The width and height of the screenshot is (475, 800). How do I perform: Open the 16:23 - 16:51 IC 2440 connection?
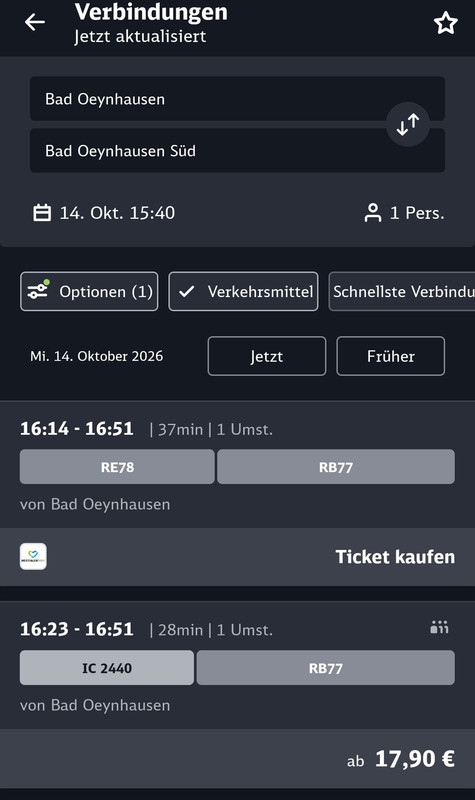pyautogui.click(x=237, y=665)
